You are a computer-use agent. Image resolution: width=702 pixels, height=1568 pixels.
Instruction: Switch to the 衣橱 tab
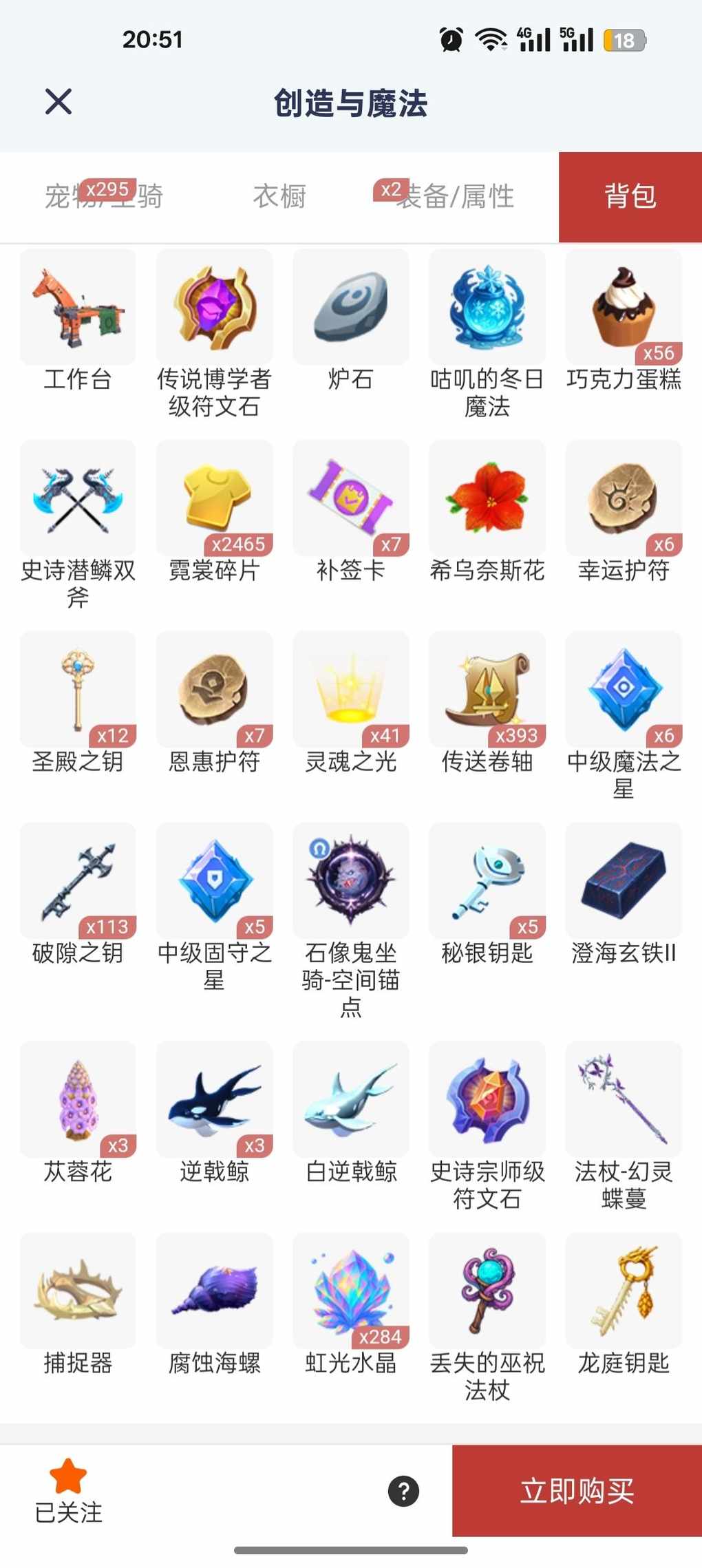(x=279, y=197)
